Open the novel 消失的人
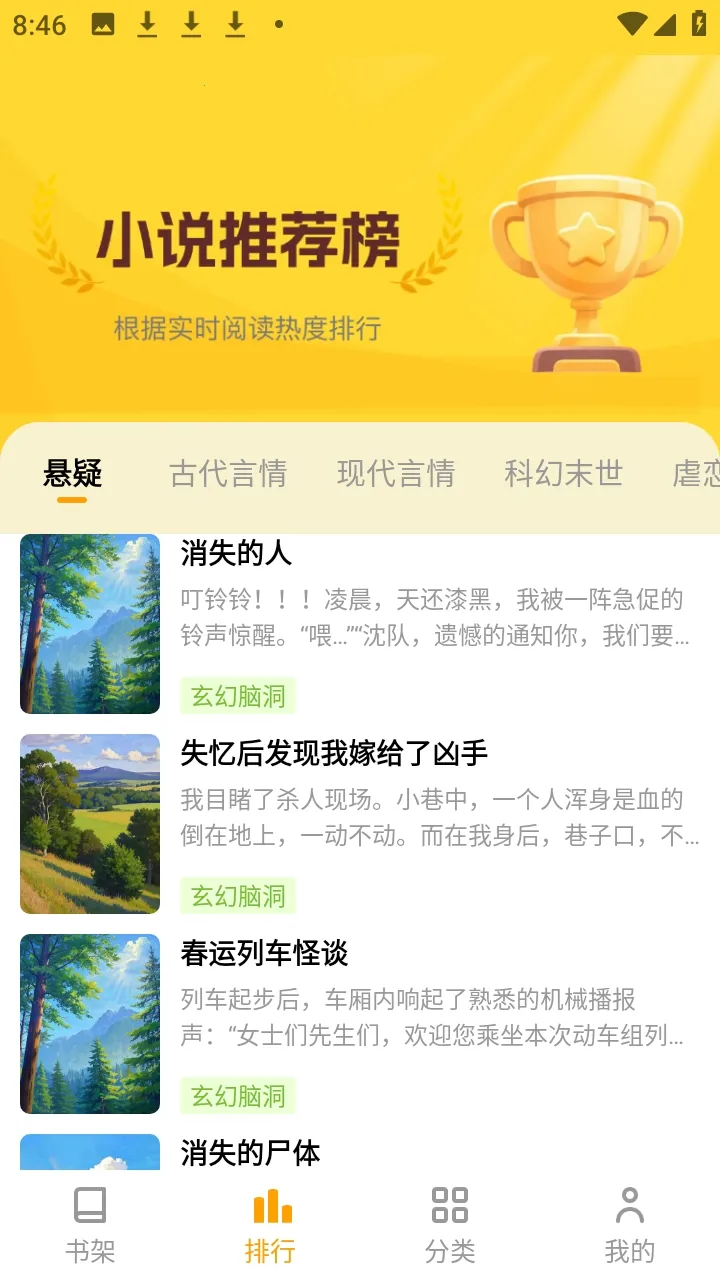Viewport: 720px width, 1280px height. (236, 554)
